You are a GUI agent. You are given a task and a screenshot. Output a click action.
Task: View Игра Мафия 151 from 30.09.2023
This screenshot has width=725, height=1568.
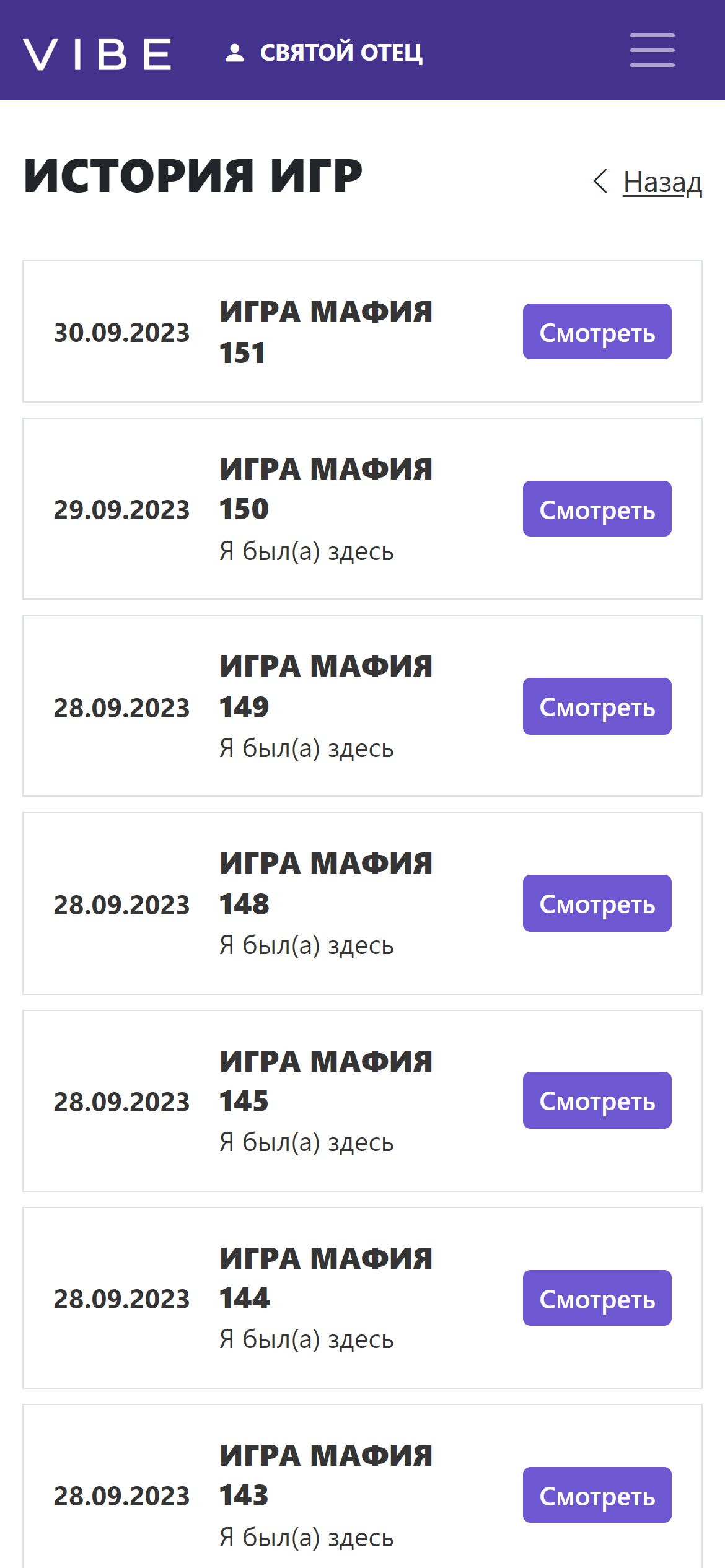click(597, 331)
